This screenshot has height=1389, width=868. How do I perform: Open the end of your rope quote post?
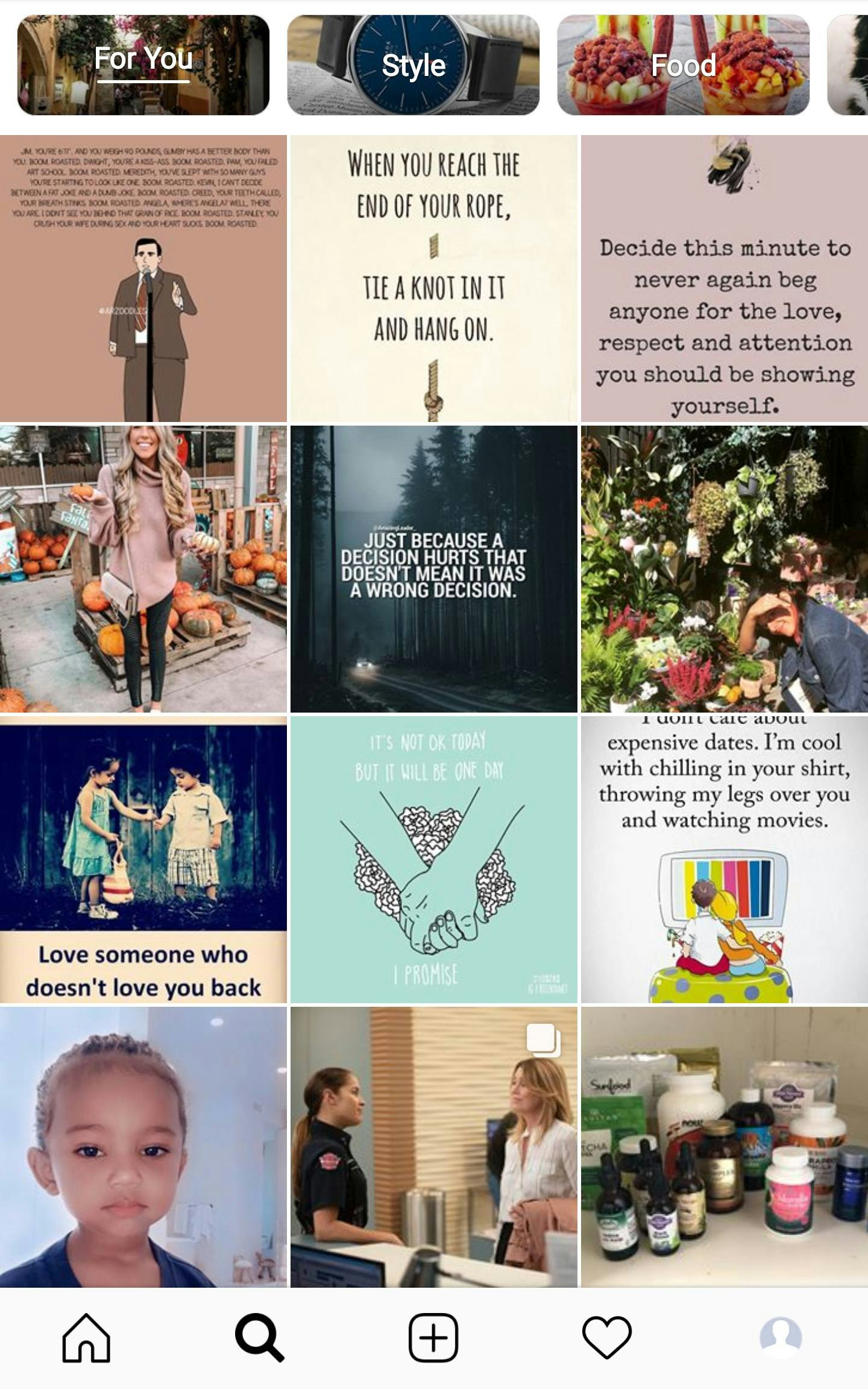point(433,278)
